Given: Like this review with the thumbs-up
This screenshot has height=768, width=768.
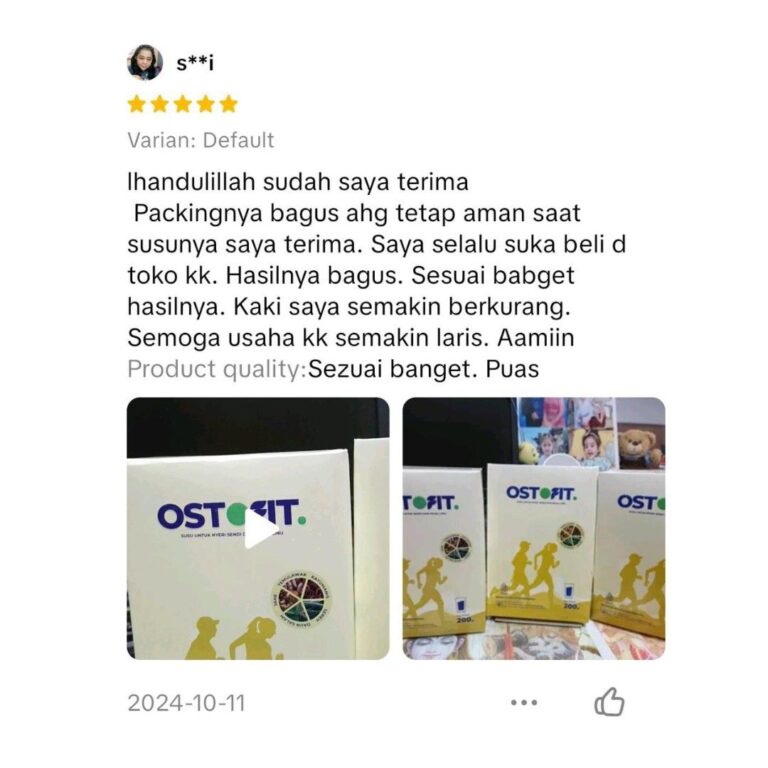Looking at the screenshot, I should (x=609, y=702).
